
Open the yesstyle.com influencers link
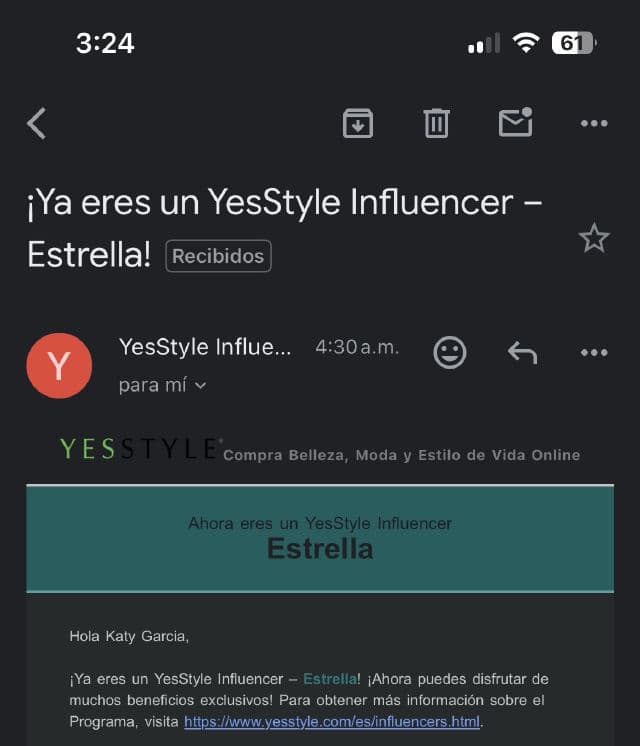tap(332, 721)
